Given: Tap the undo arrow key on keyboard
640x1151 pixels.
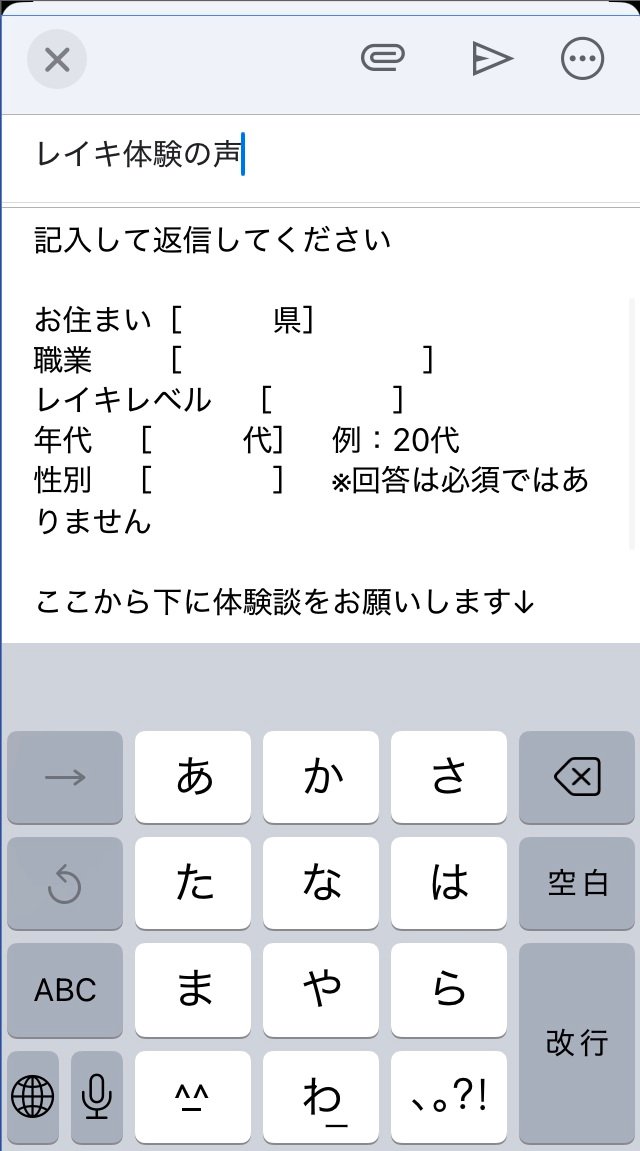Looking at the screenshot, I should 65,883.
